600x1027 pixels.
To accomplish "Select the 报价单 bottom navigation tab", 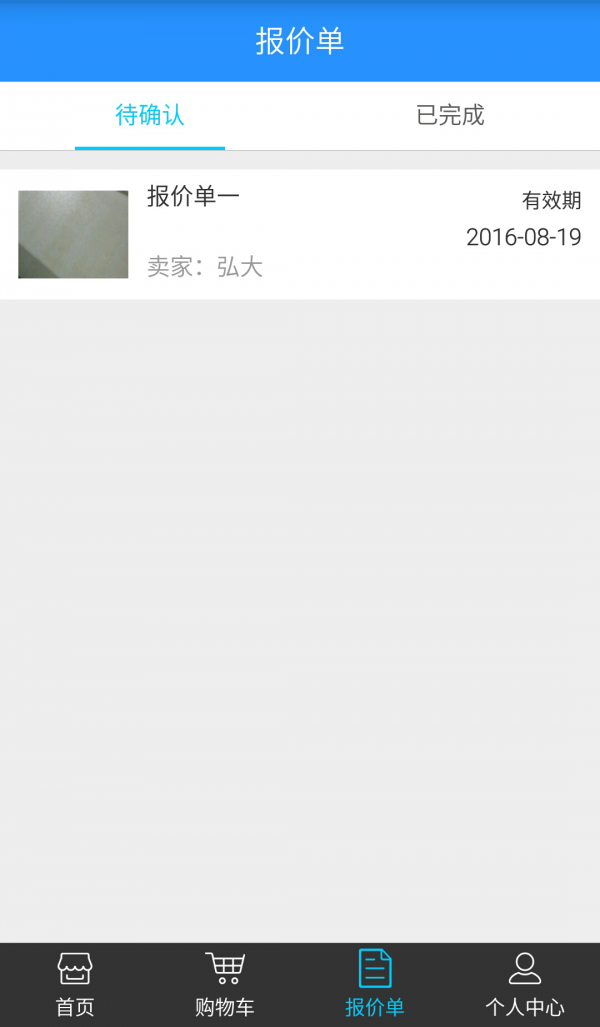I will 375,984.
